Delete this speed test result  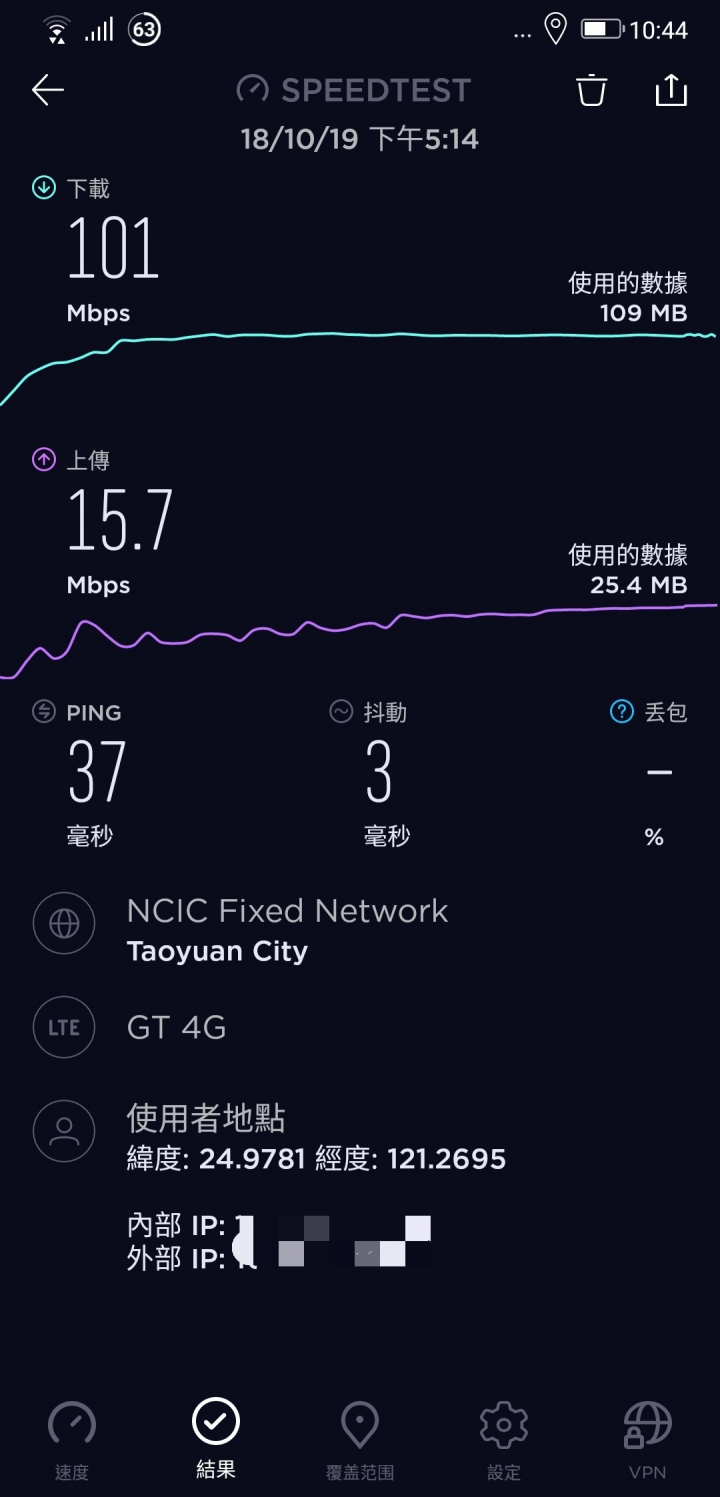(591, 90)
